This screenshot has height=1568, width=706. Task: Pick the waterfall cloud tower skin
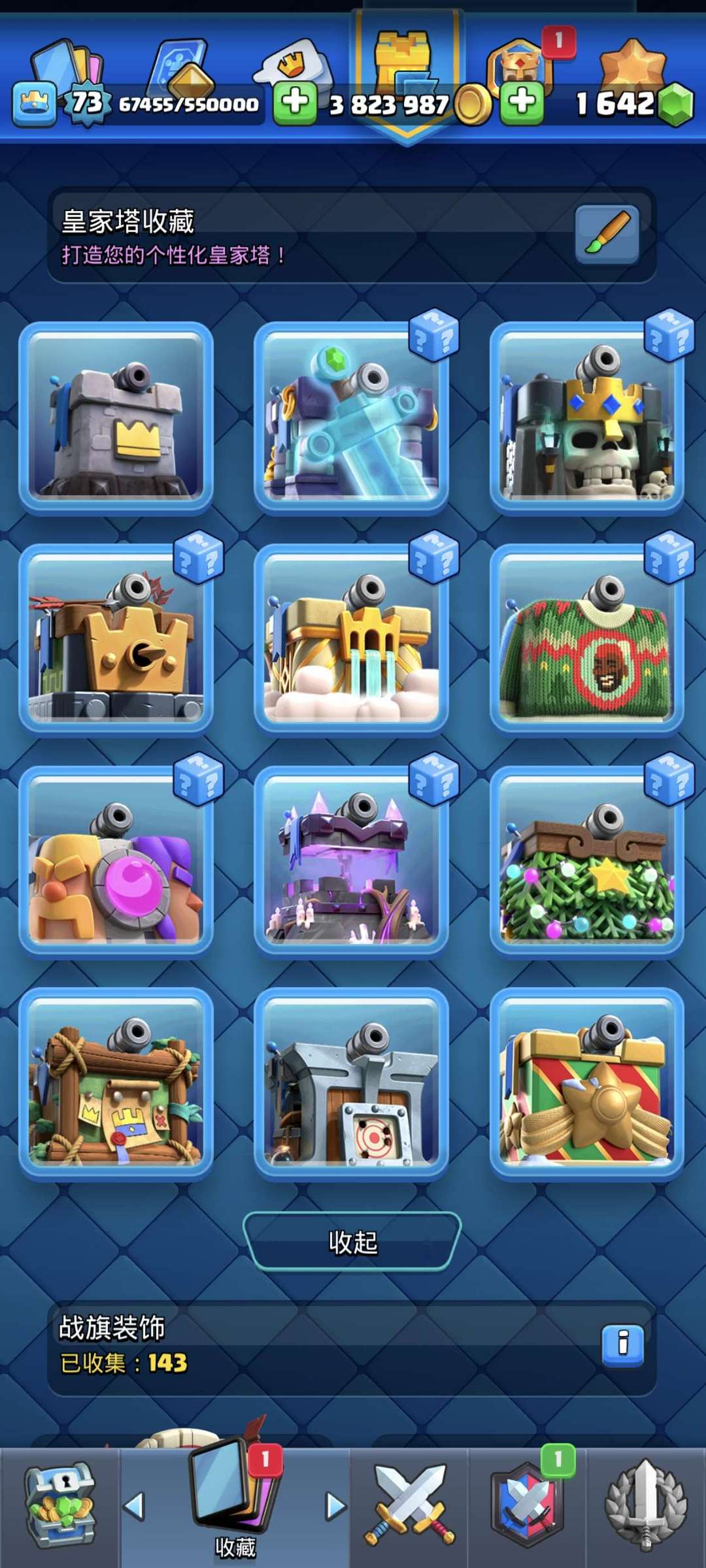351,640
